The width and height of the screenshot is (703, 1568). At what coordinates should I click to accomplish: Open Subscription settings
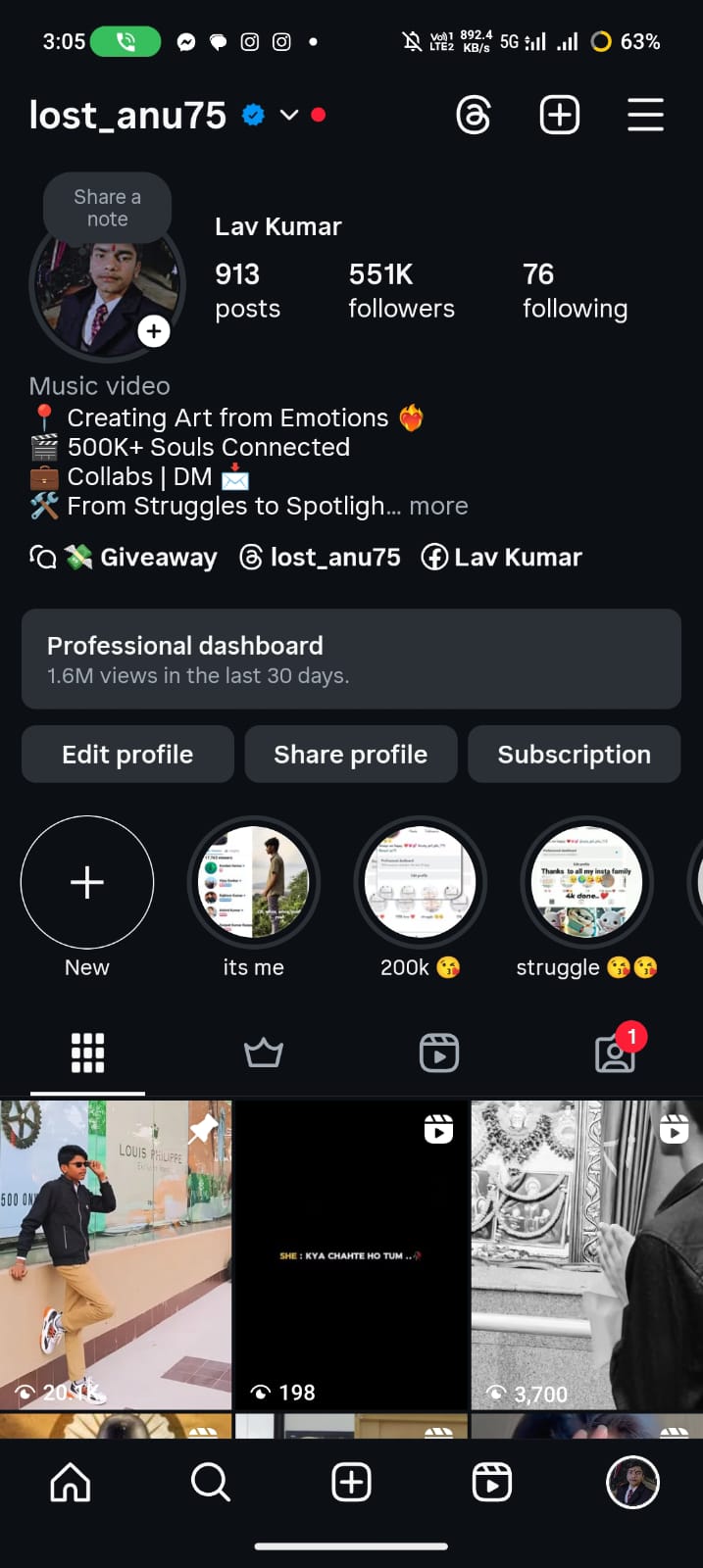point(574,755)
